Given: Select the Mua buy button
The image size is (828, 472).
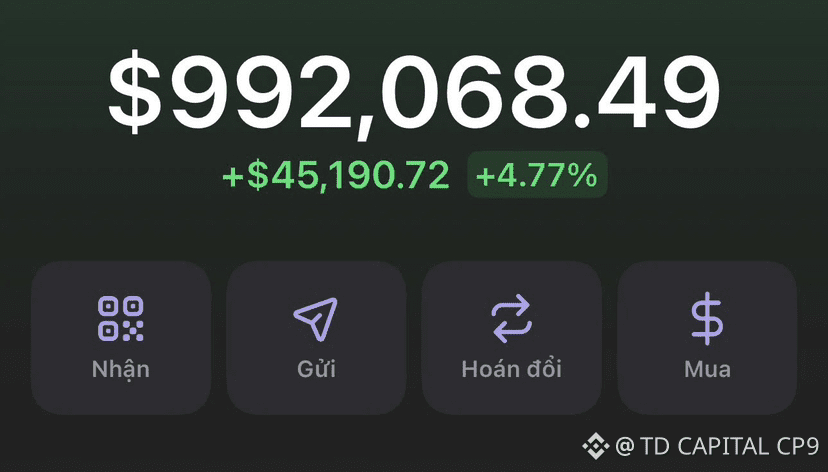Looking at the screenshot, I should [x=707, y=337].
